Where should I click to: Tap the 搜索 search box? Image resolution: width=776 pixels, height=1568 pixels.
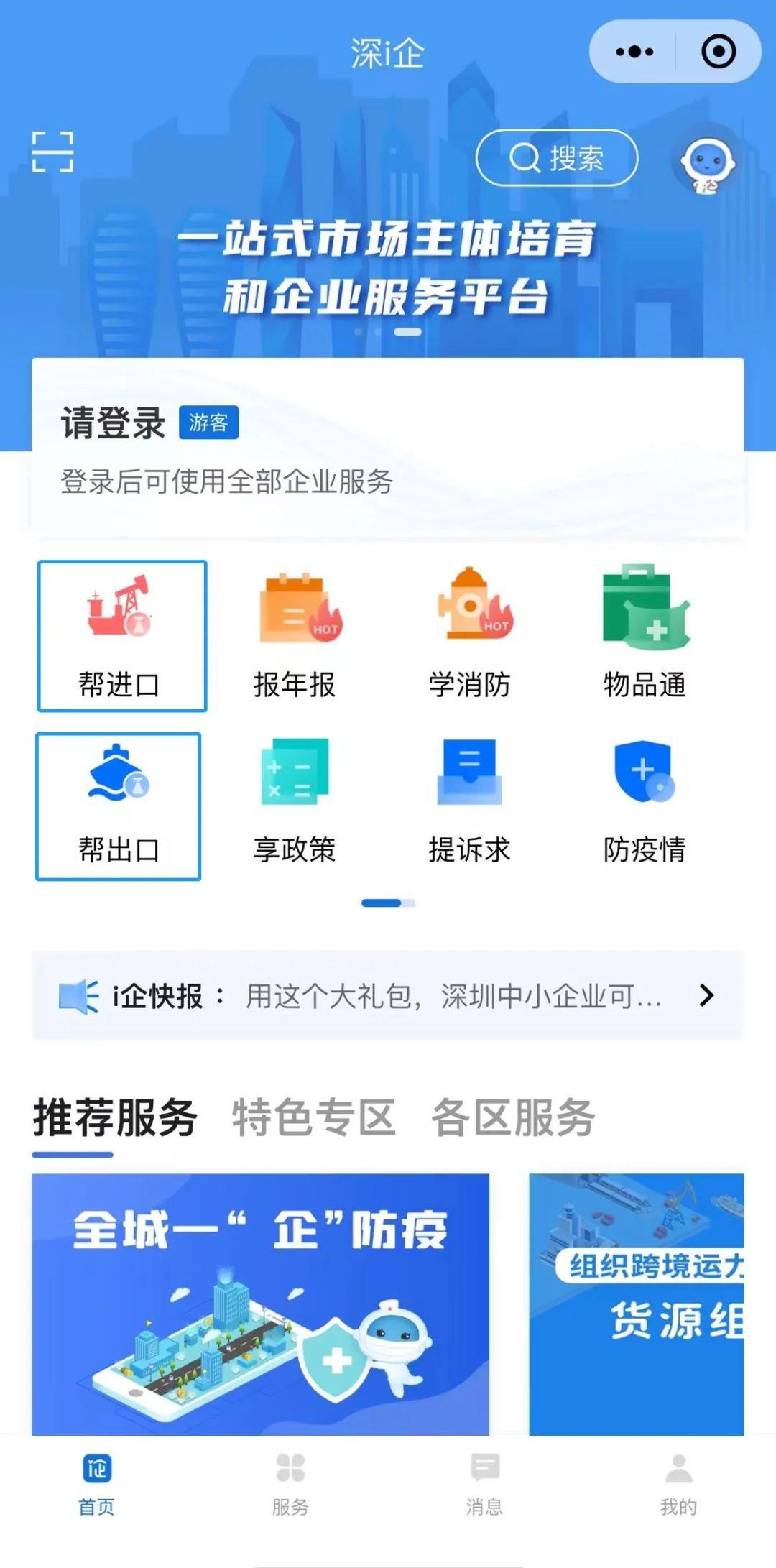point(557,157)
